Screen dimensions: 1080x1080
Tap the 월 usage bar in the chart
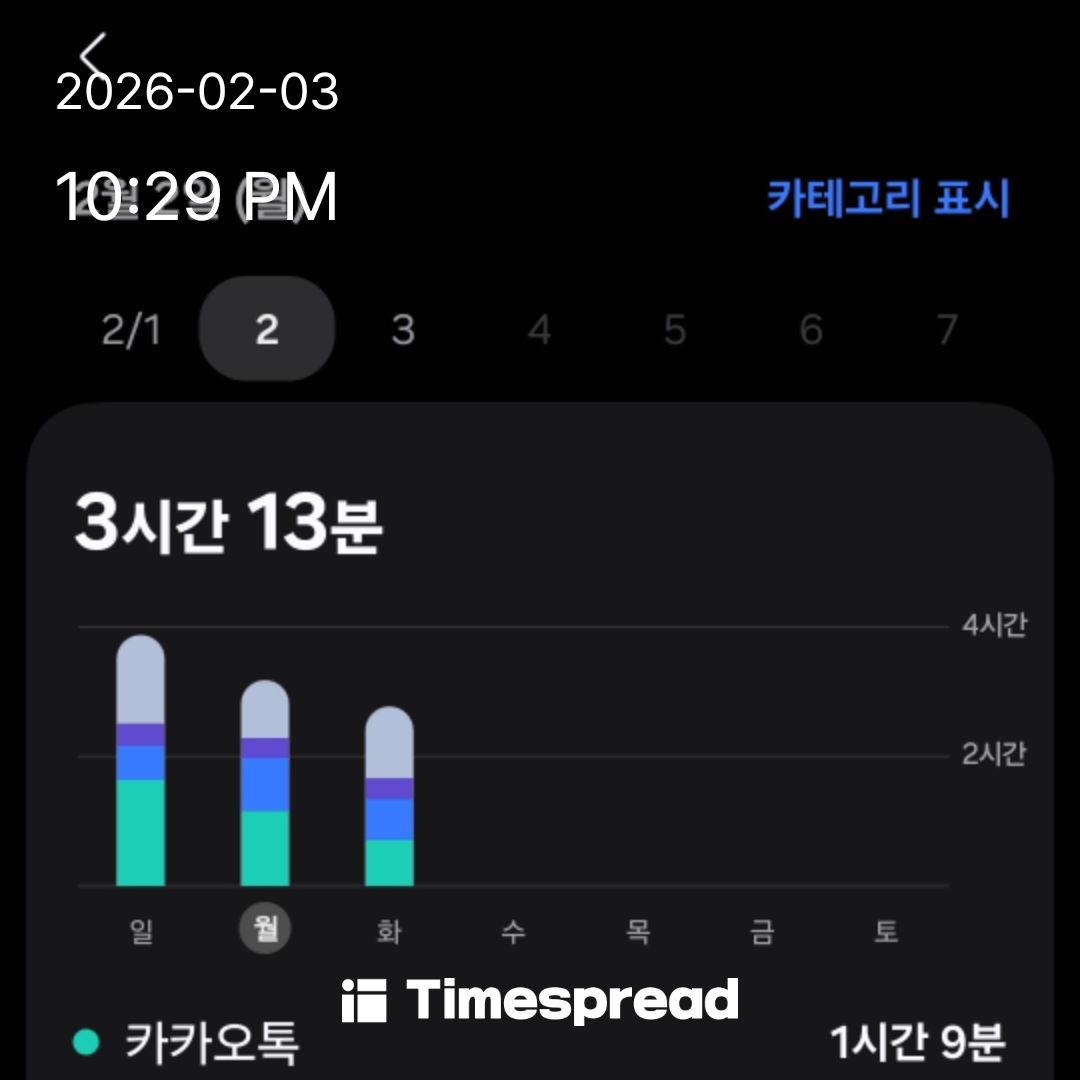(265, 784)
